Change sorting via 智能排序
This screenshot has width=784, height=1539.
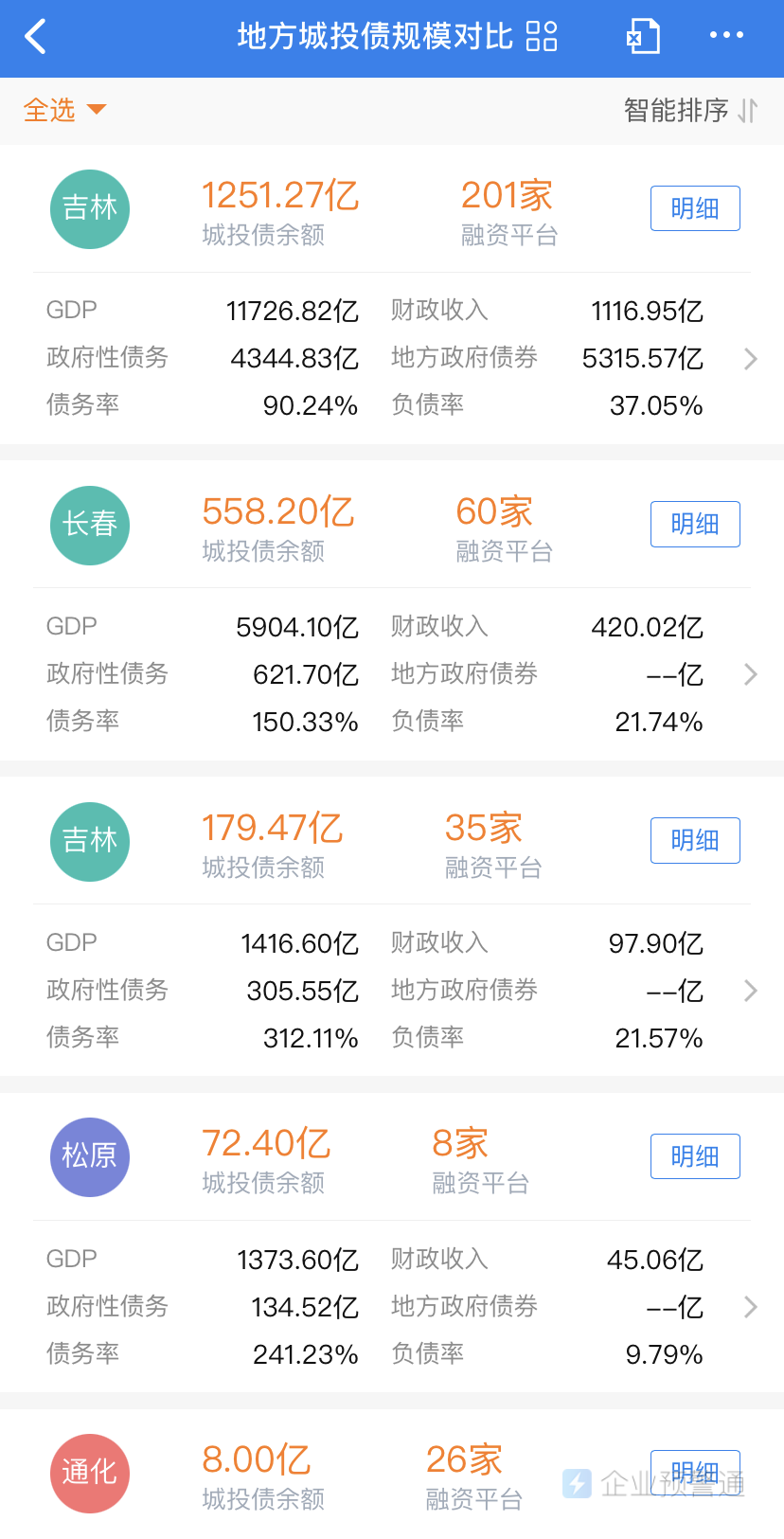(690, 111)
